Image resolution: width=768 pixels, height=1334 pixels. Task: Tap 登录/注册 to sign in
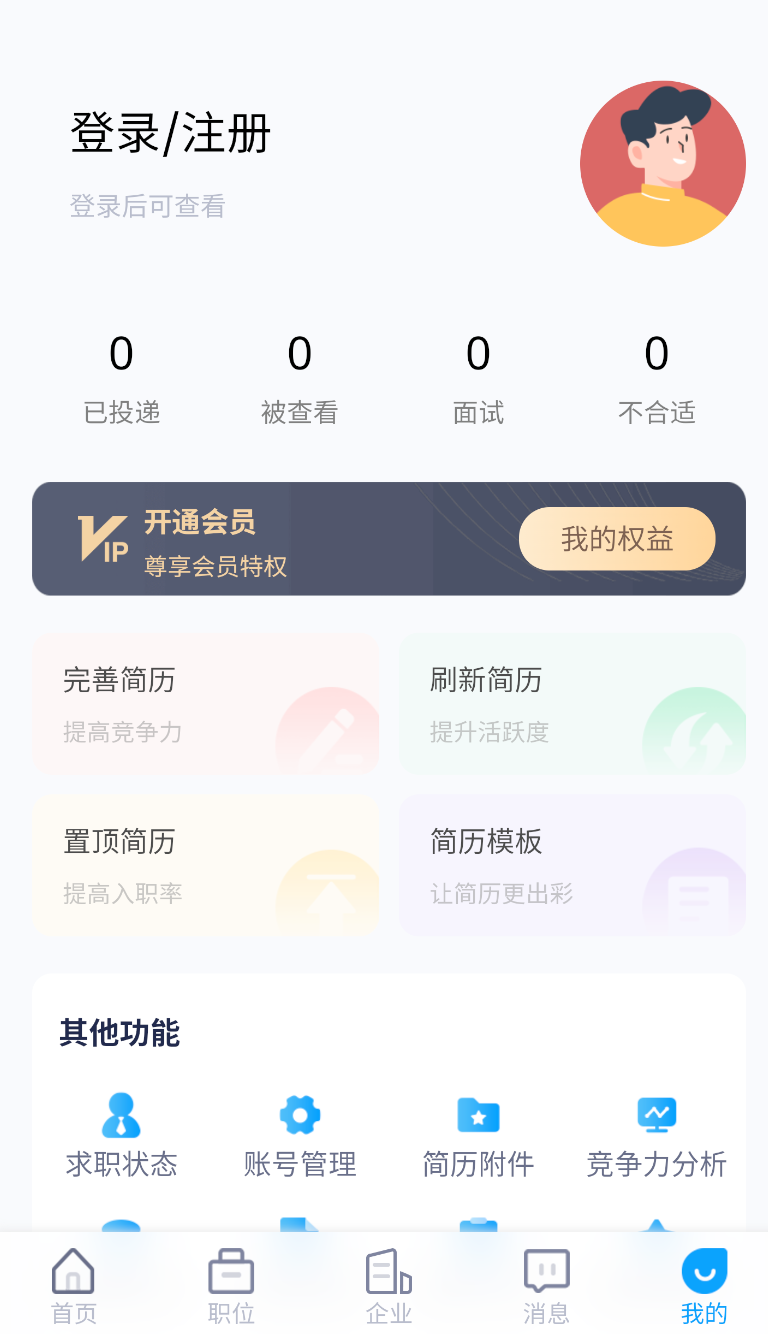[170, 133]
